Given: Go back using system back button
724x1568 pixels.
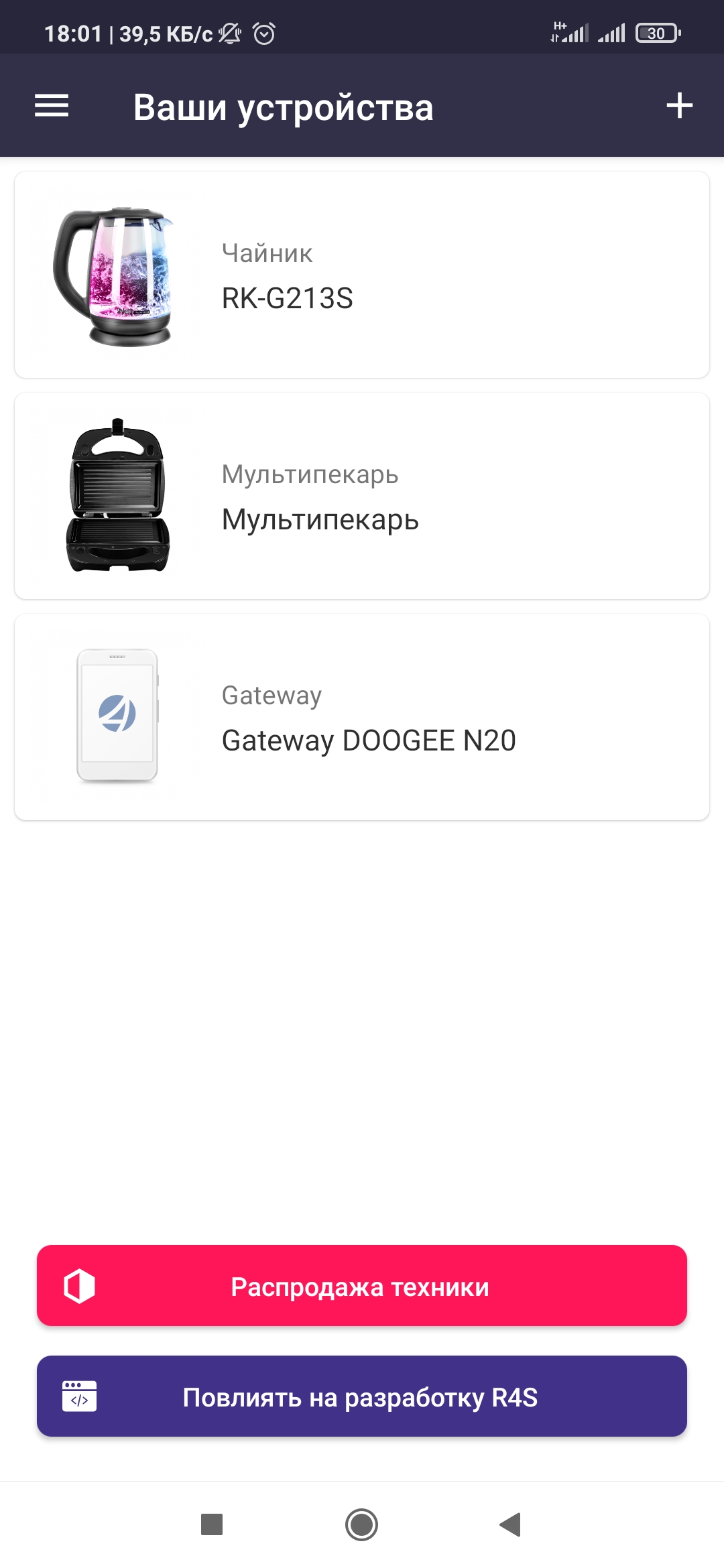Looking at the screenshot, I should tap(511, 1524).
